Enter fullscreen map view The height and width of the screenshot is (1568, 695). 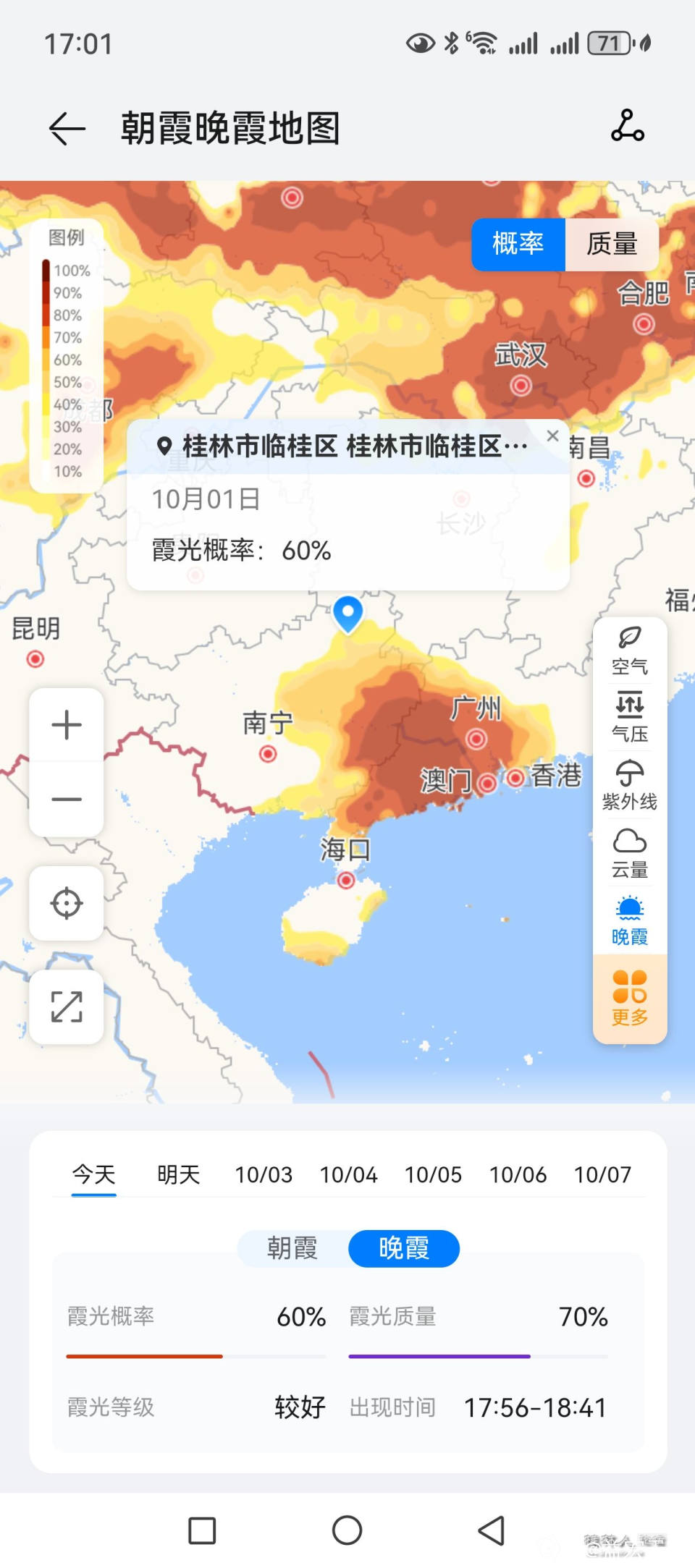(66, 1007)
